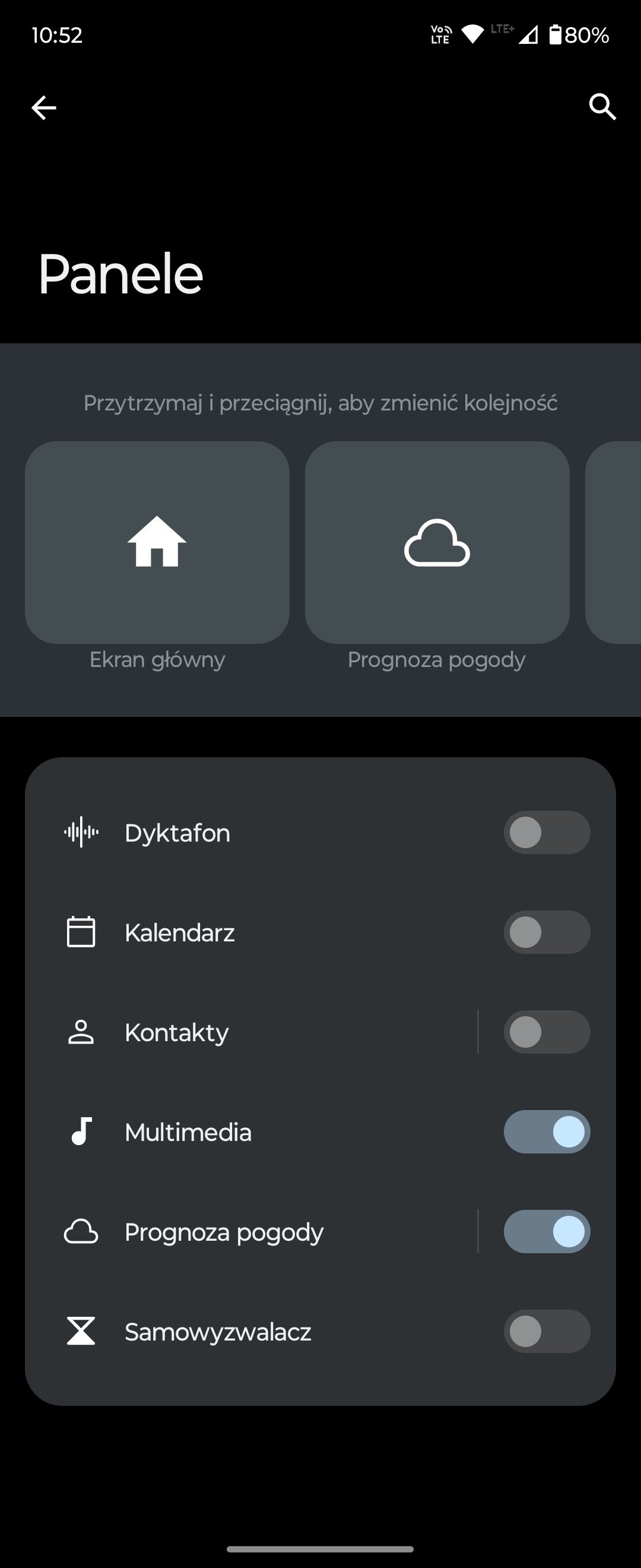Enable the Samowyzwalacz panel
Screen dimensions: 641x1568
coord(546,1331)
